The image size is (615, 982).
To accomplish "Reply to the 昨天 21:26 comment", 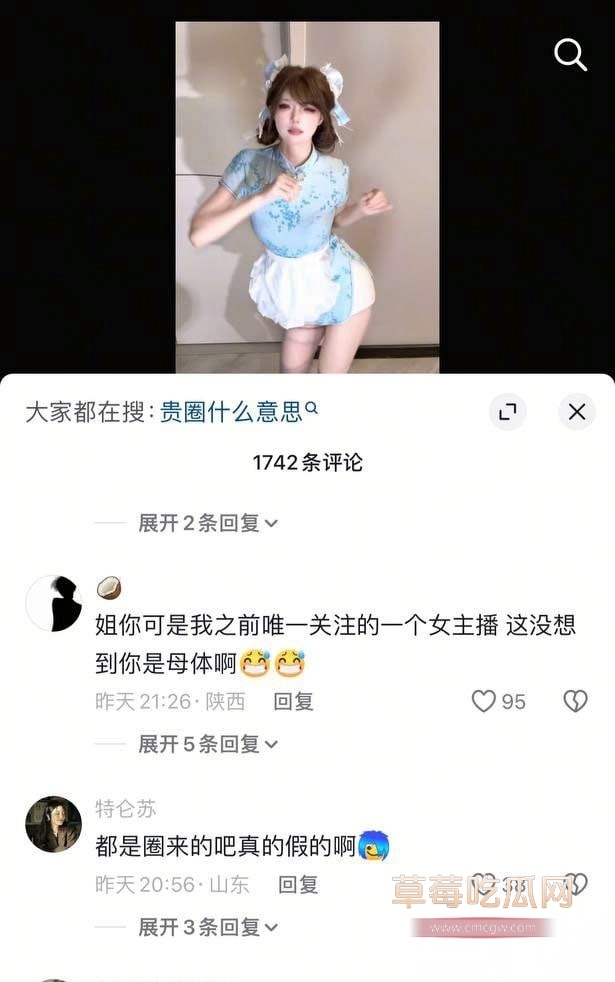I will coord(294,701).
